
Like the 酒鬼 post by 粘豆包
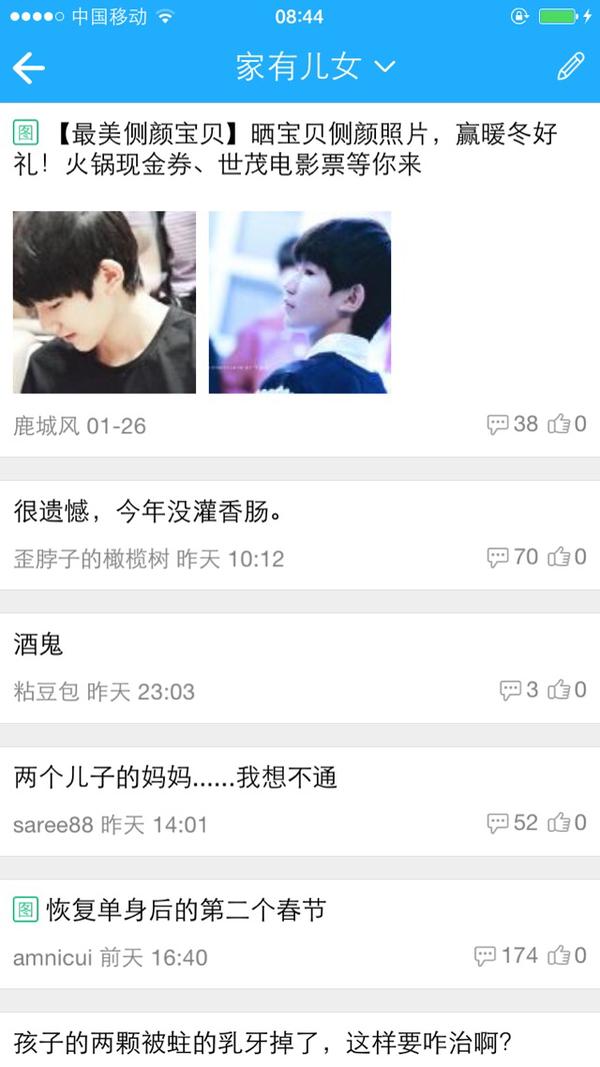point(566,690)
